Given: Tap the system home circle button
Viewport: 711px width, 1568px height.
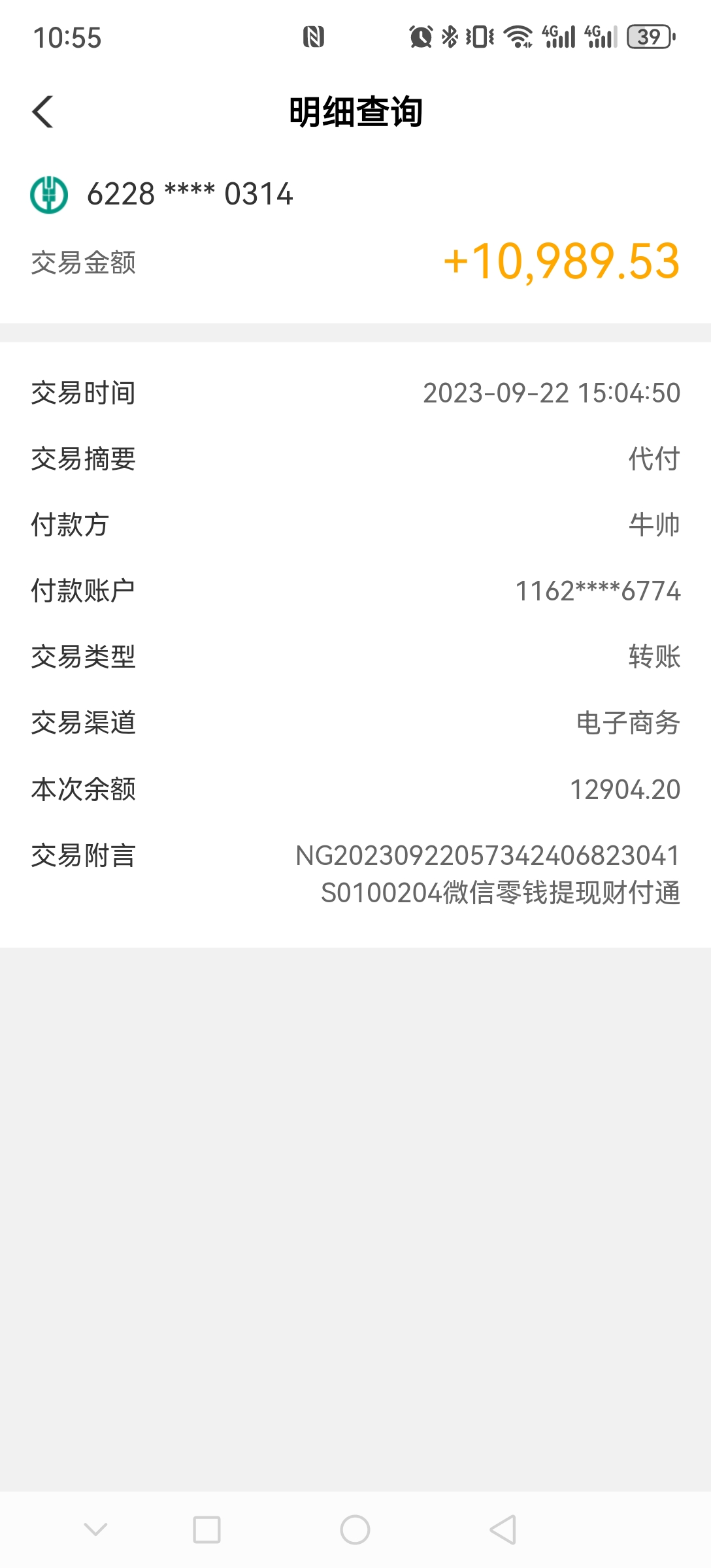Looking at the screenshot, I should (x=355, y=1529).
